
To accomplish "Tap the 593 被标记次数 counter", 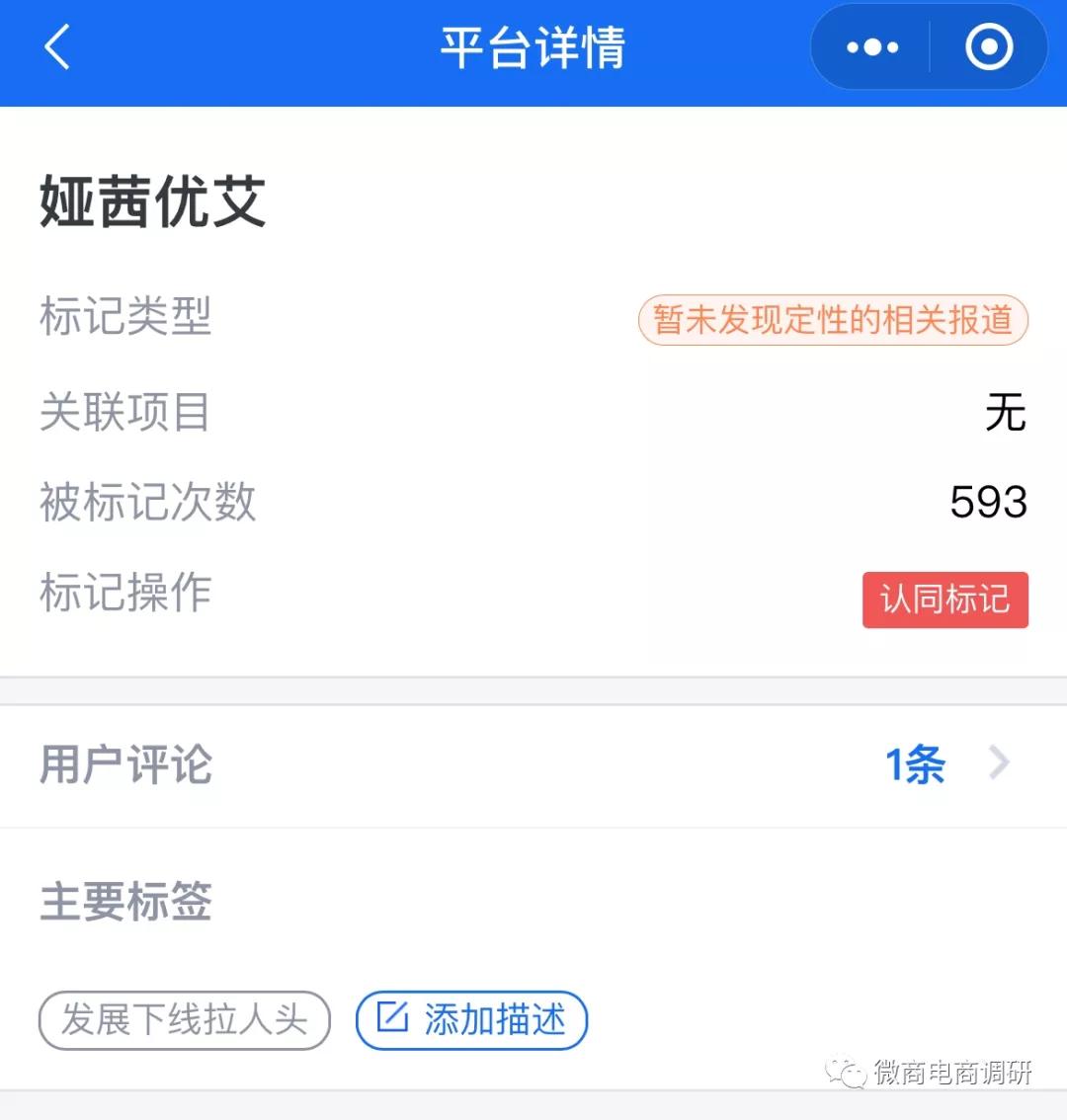I will pos(986,502).
